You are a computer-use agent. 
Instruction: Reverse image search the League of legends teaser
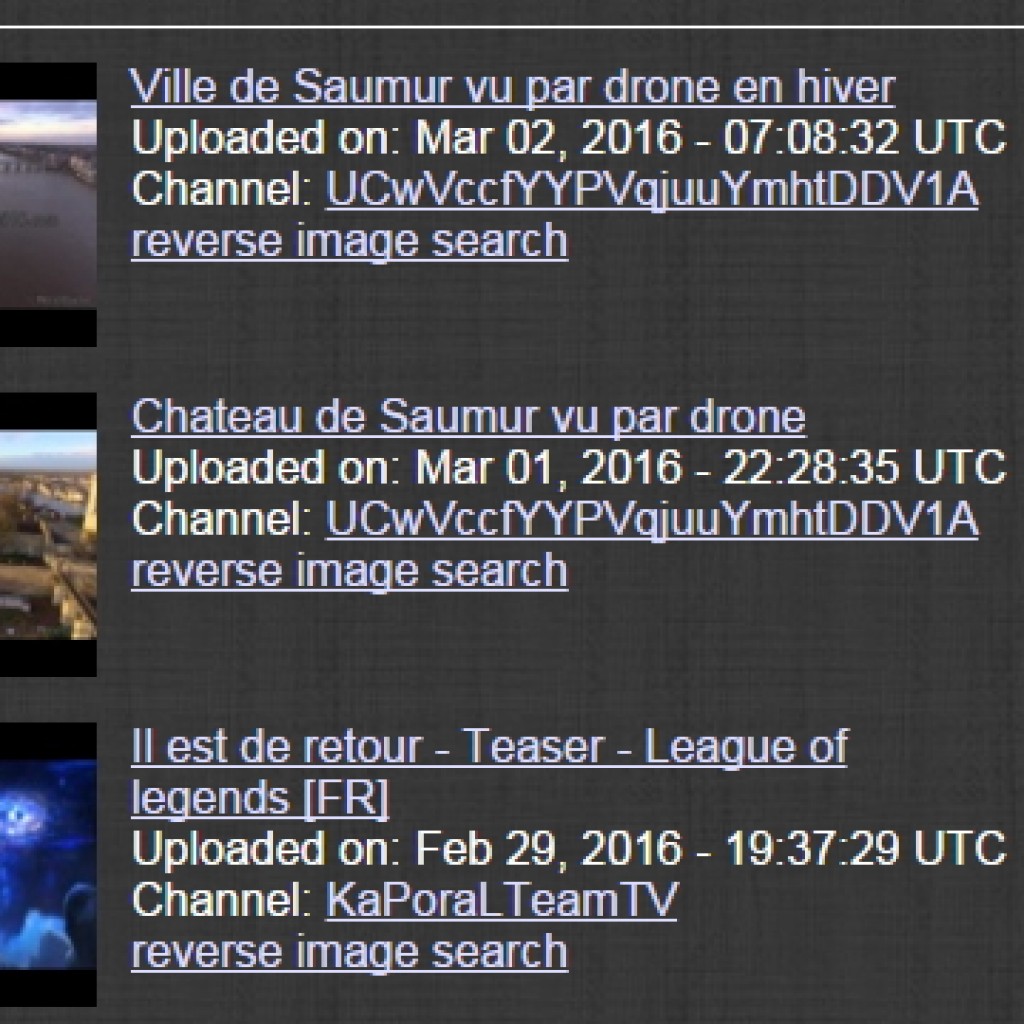pyautogui.click(x=349, y=951)
